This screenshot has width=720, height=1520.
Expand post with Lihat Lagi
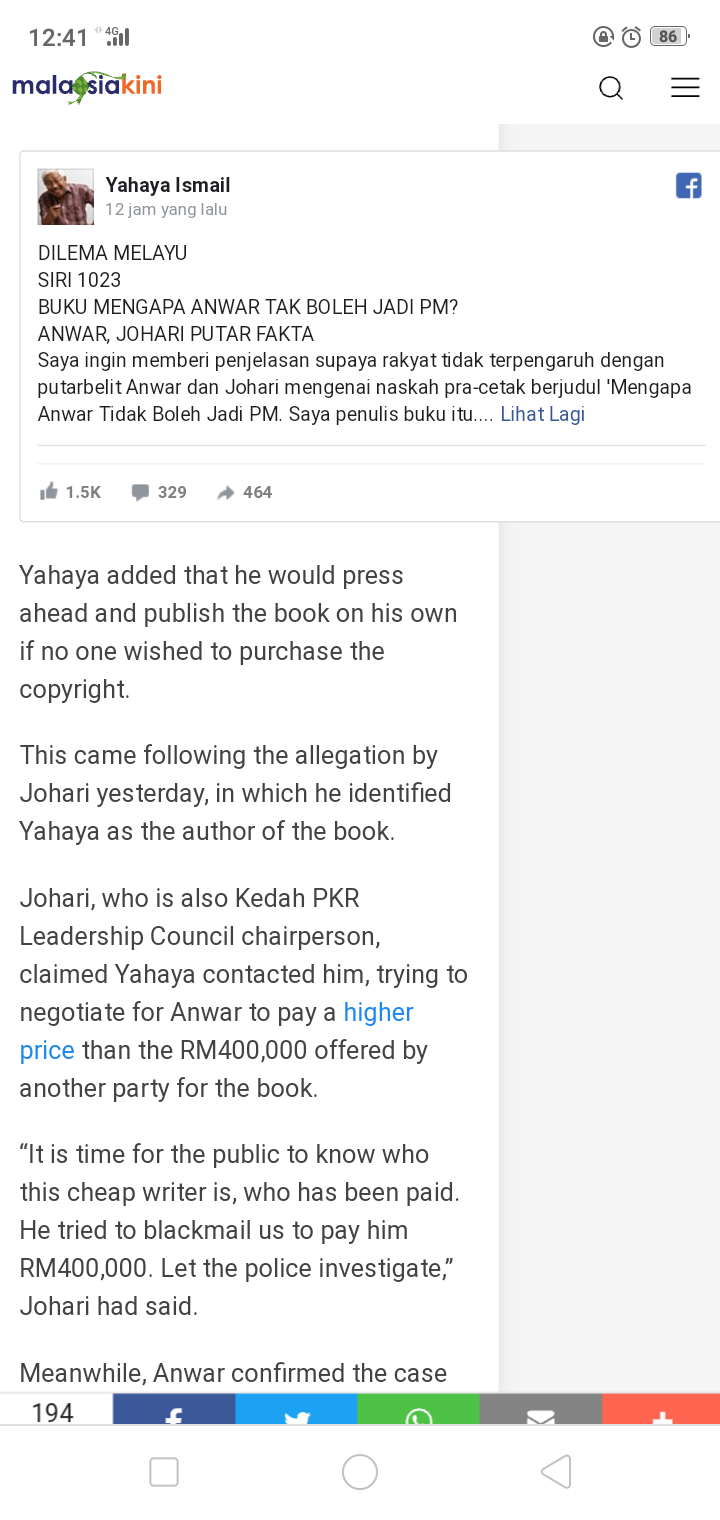(542, 414)
